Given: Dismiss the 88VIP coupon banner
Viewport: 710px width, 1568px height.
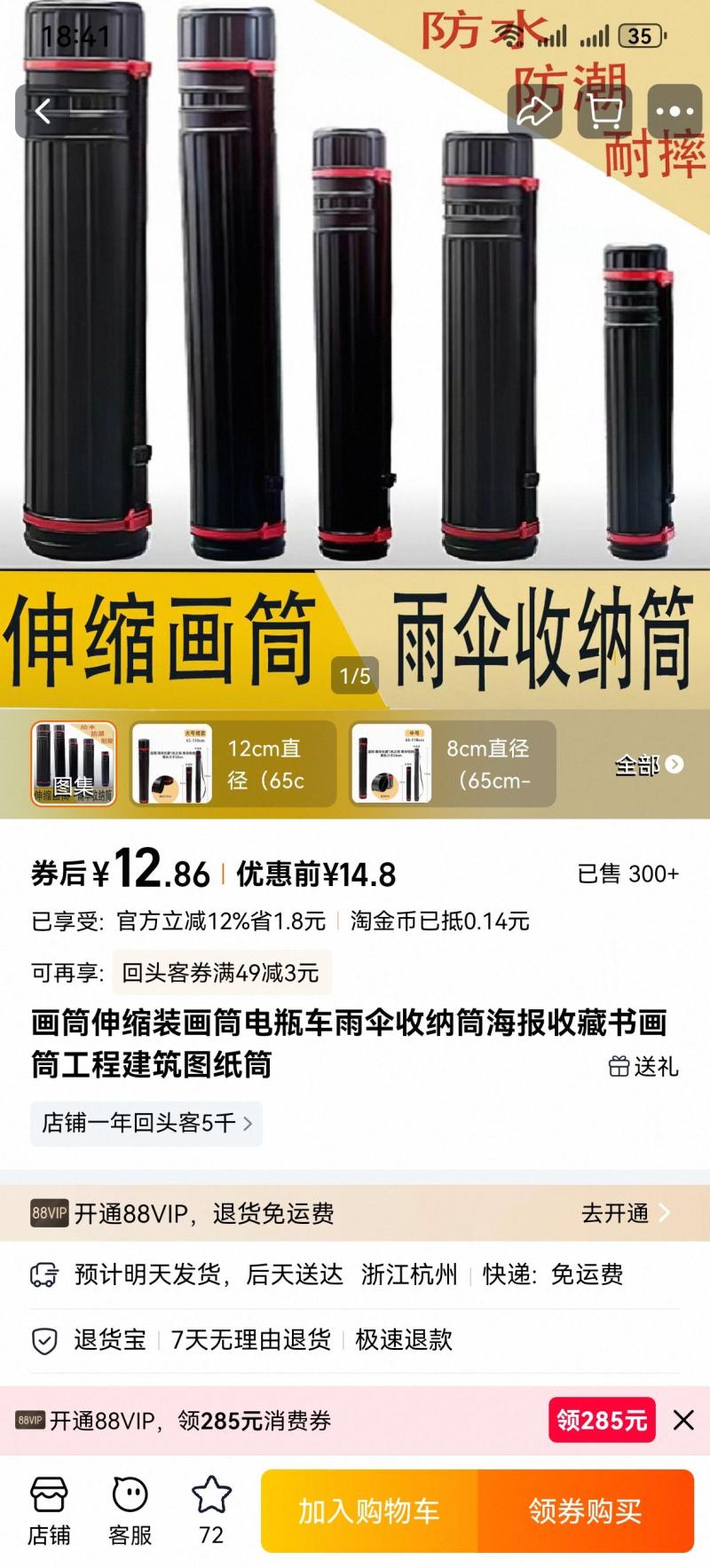Looking at the screenshot, I should click(683, 1420).
